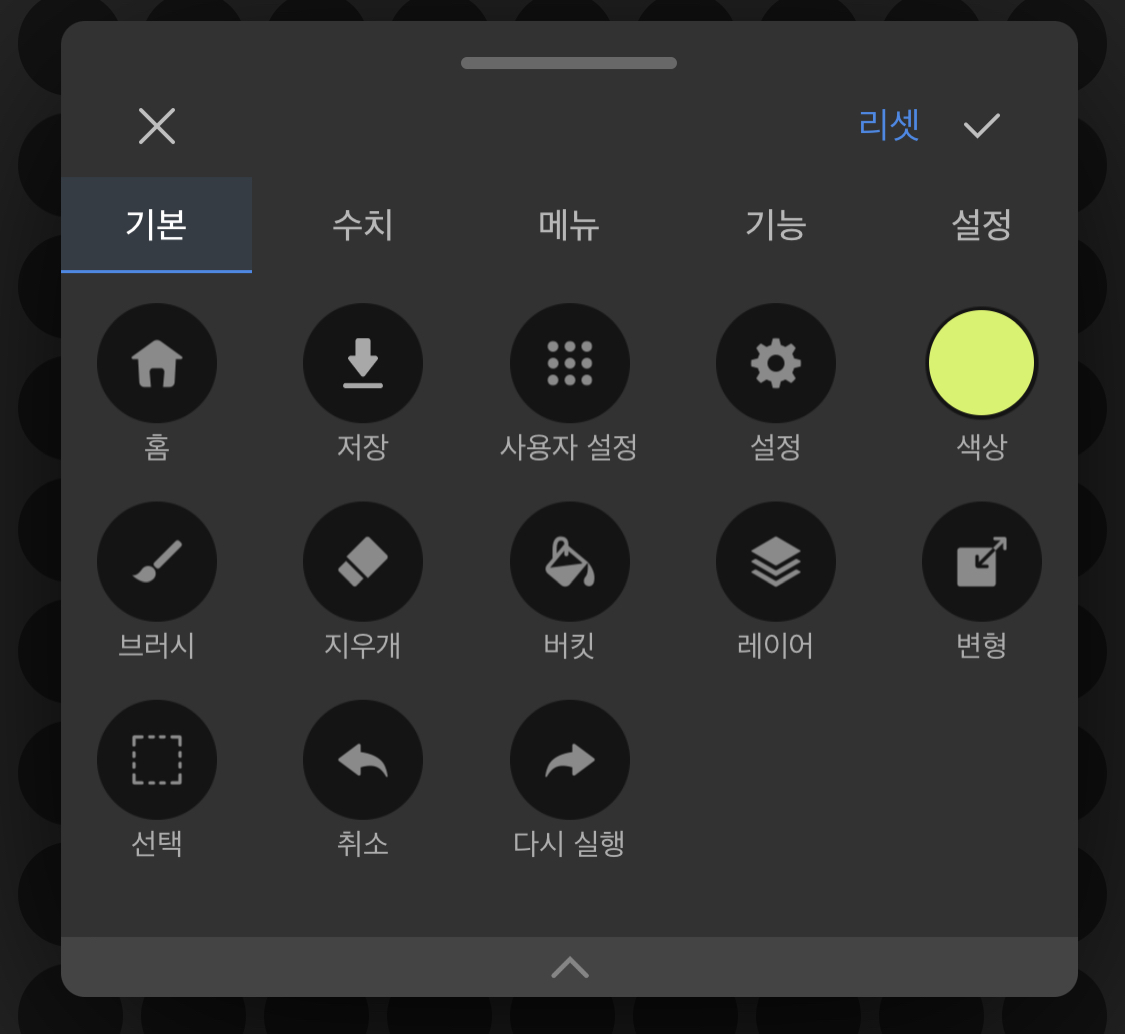The height and width of the screenshot is (1034, 1125).
Task: Select the 지우개 eraser tool
Action: click(363, 561)
